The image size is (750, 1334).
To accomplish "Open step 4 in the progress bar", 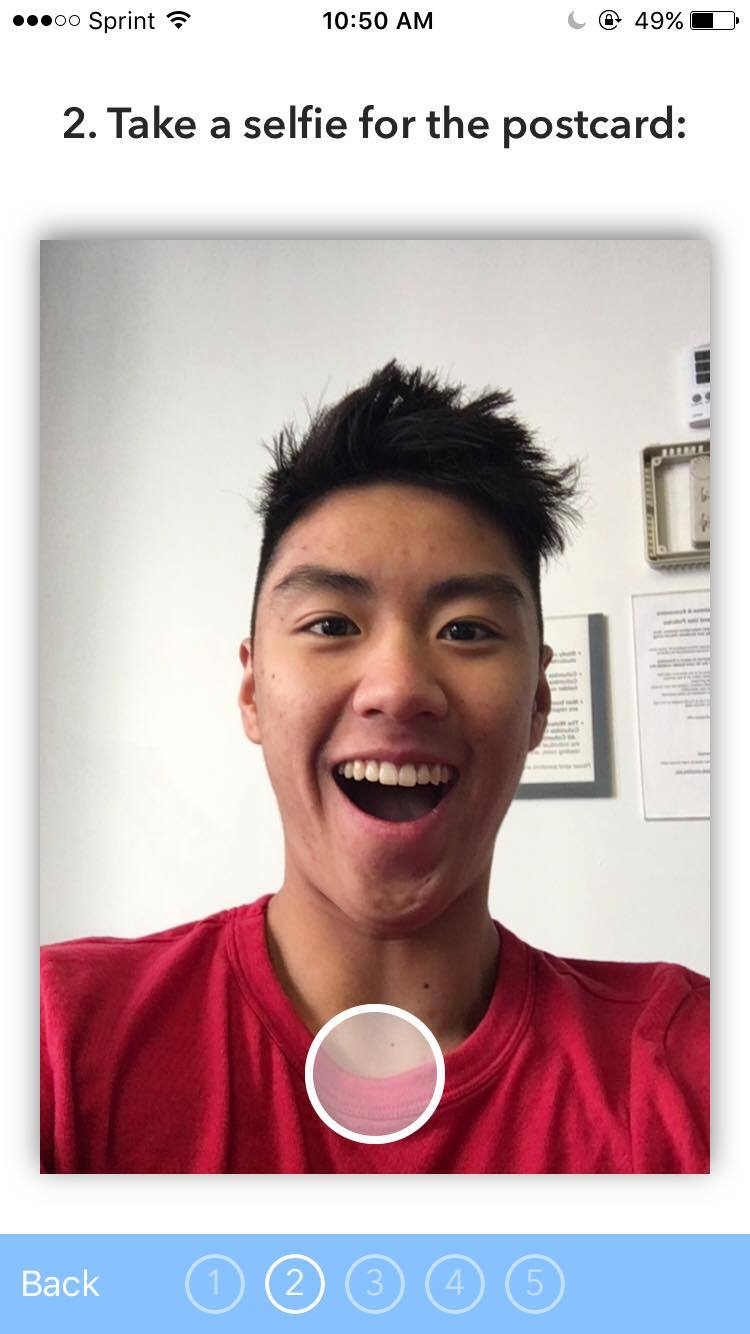I will tap(454, 1283).
